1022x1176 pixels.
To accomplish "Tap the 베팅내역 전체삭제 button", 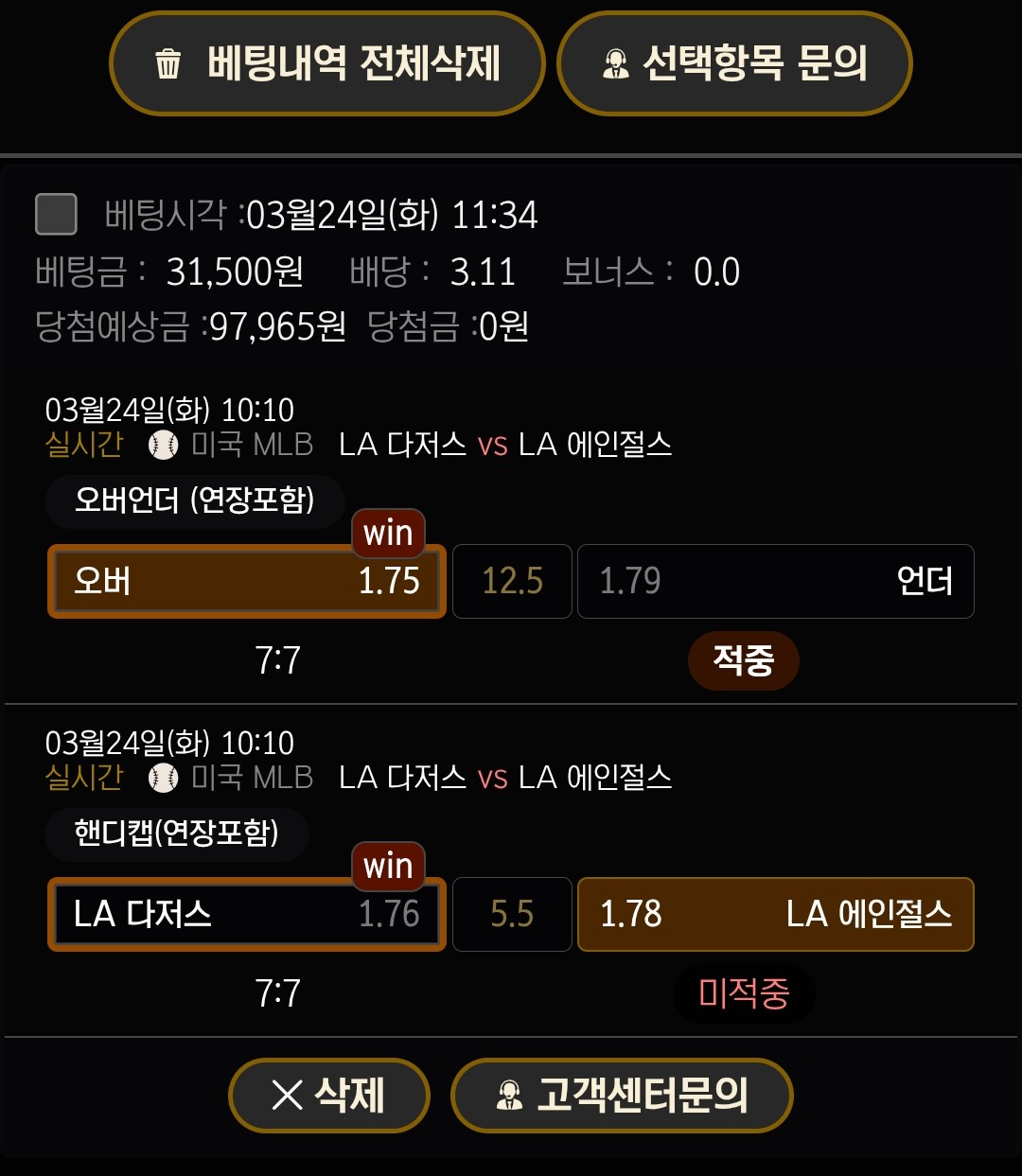I will [327, 64].
